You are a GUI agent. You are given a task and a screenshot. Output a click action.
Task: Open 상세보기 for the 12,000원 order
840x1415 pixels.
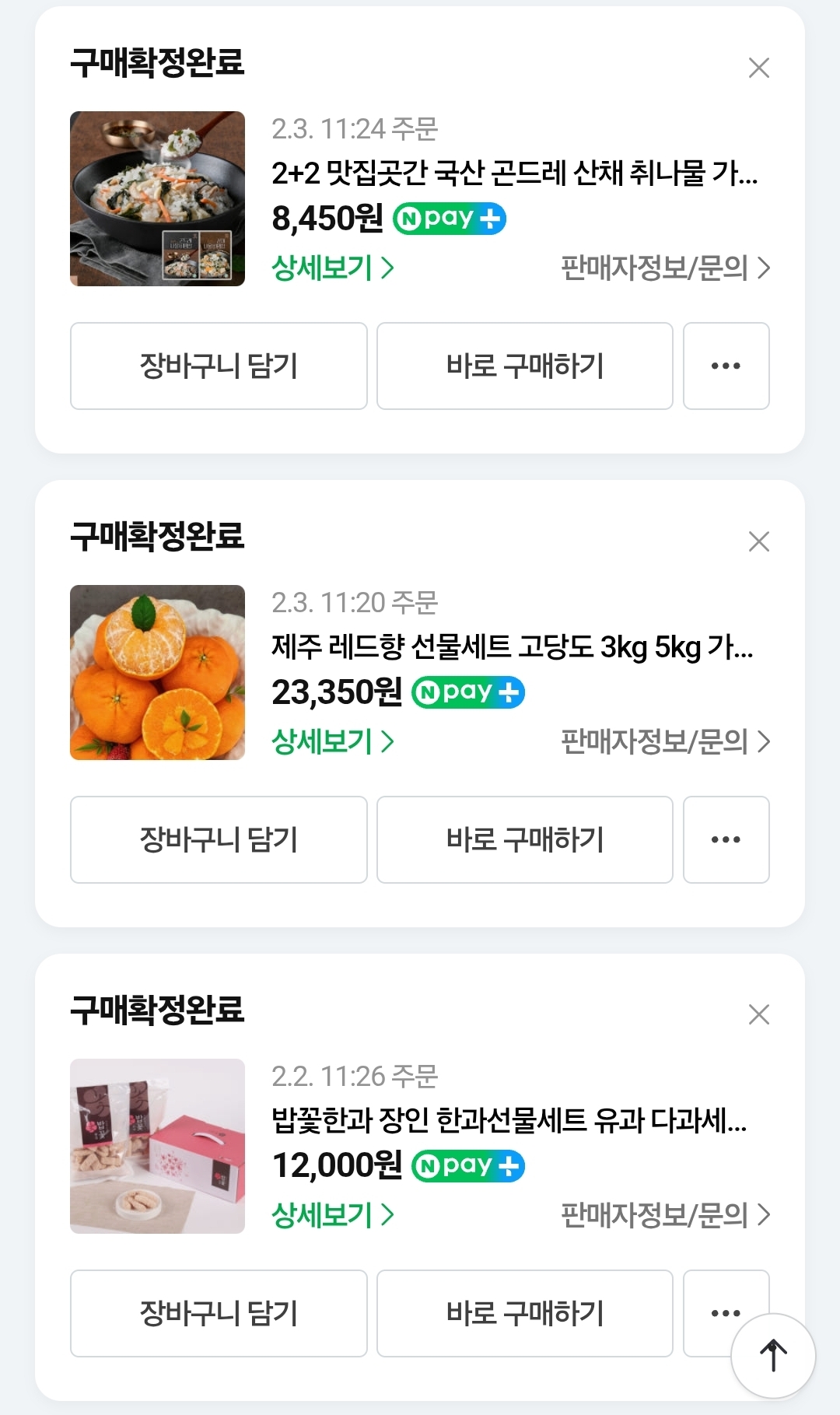click(x=332, y=1215)
